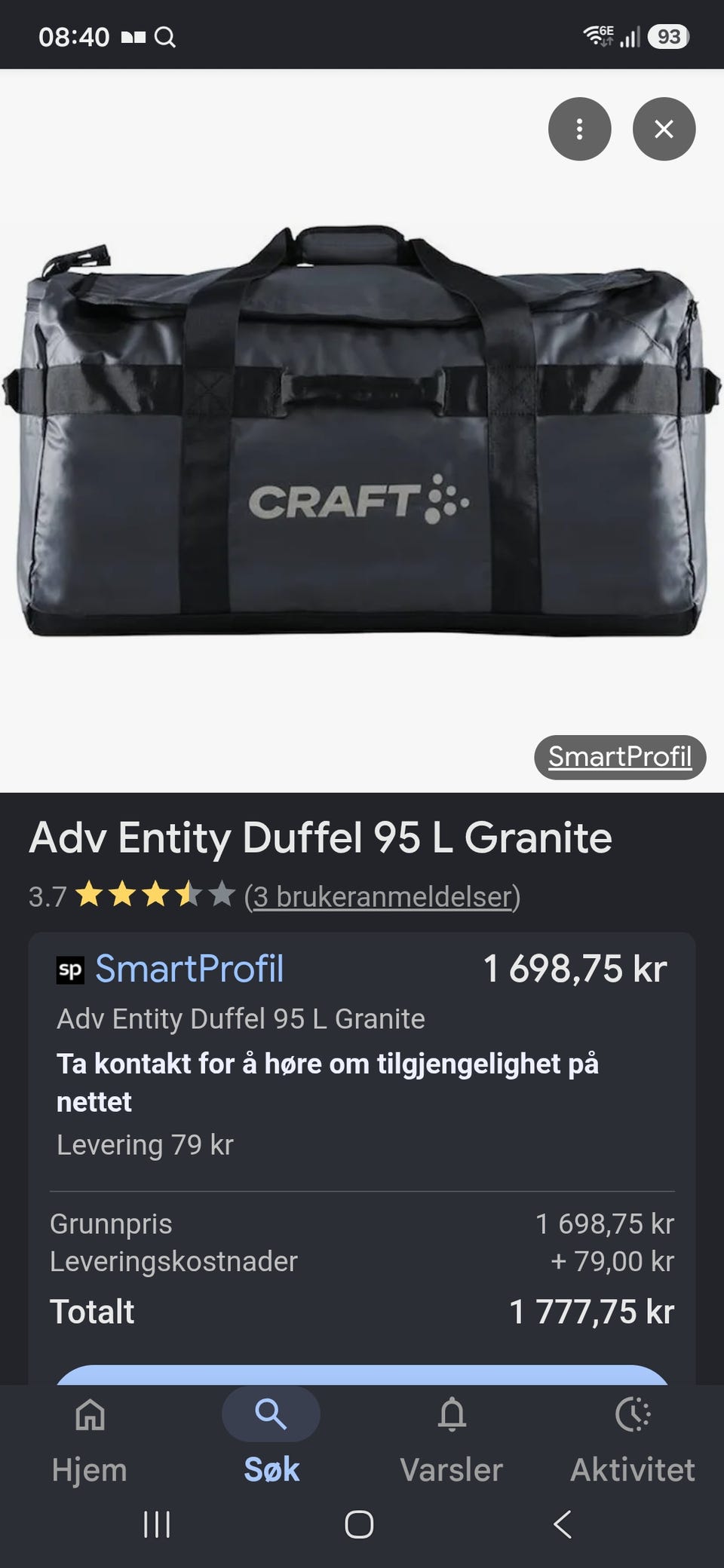Screen dimensions: 724x1568
Task: Open the Varsler tab
Action: [452, 1440]
